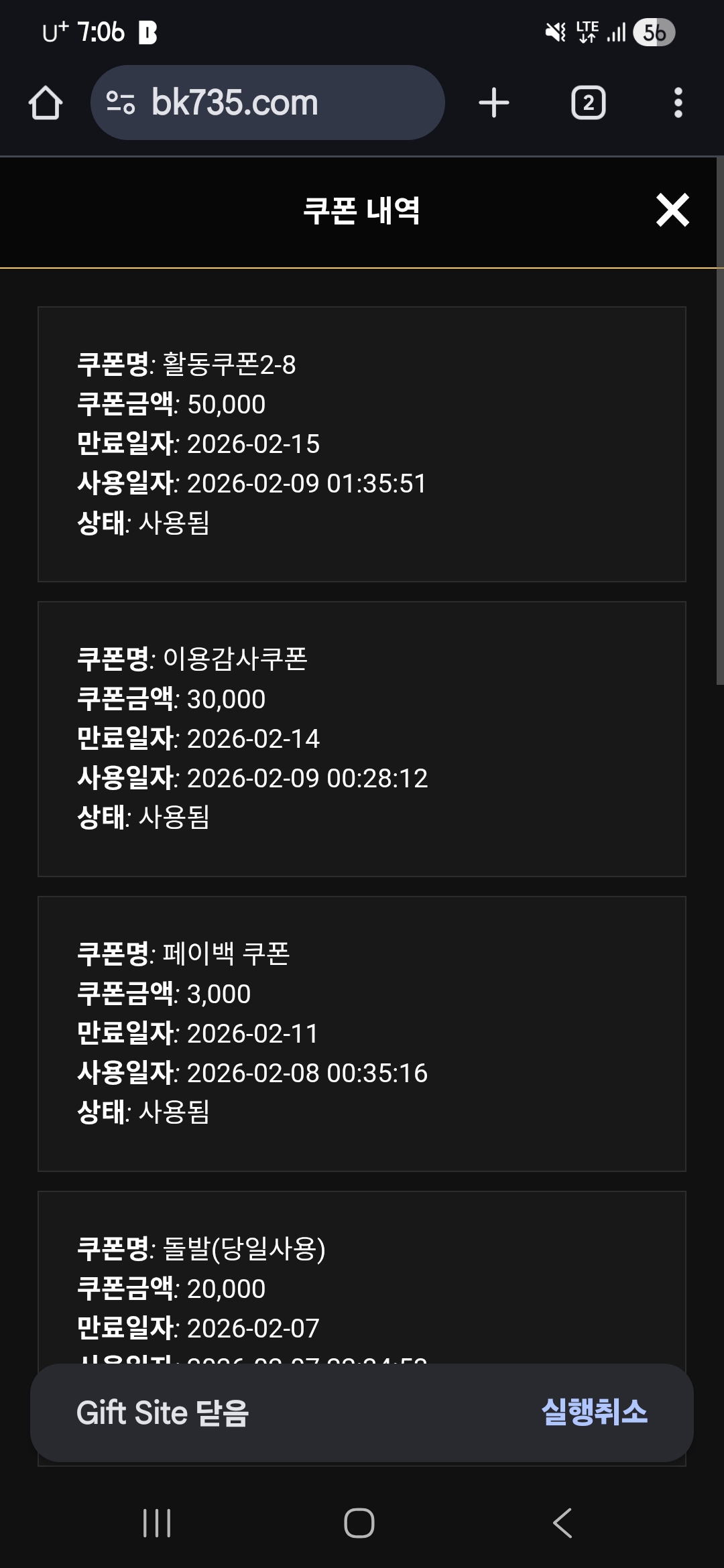Open the tab switcher showing 2 tabs

(588, 103)
